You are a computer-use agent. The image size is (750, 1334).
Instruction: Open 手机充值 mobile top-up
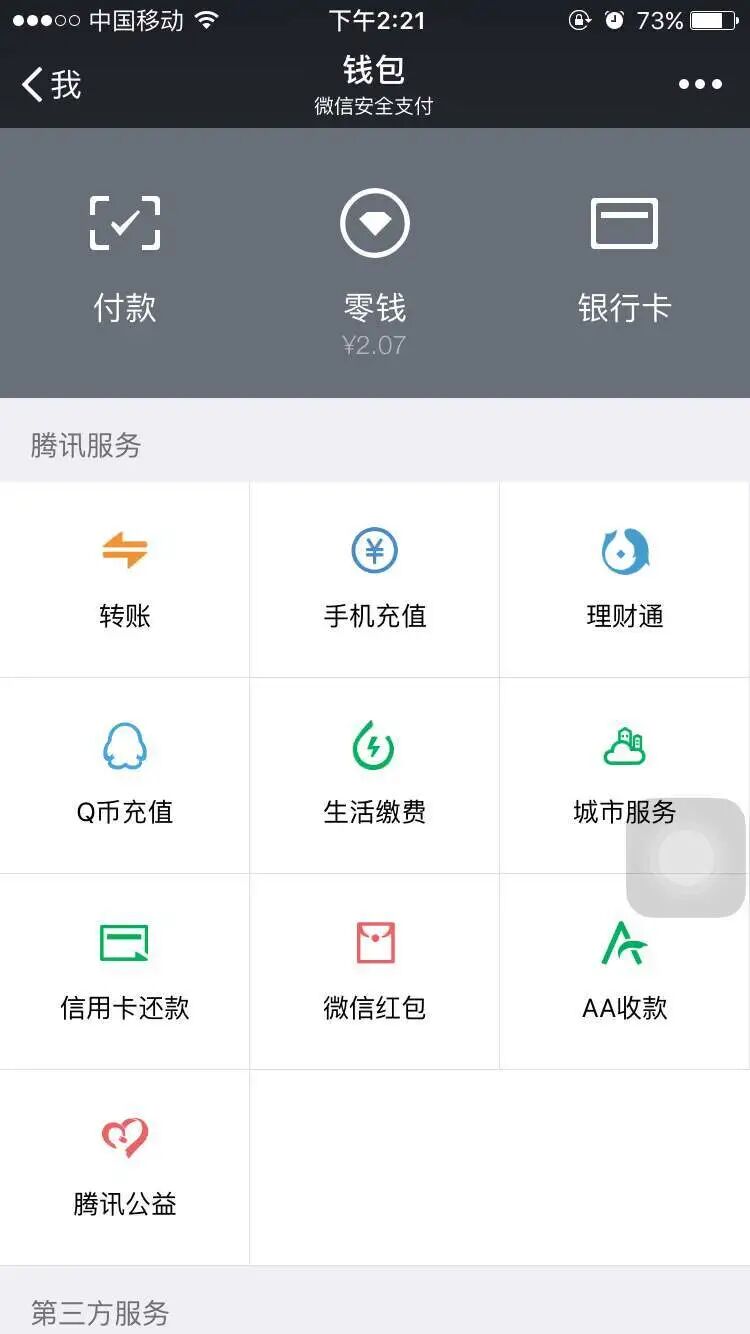pyautogui.click(x=375, y=580)
